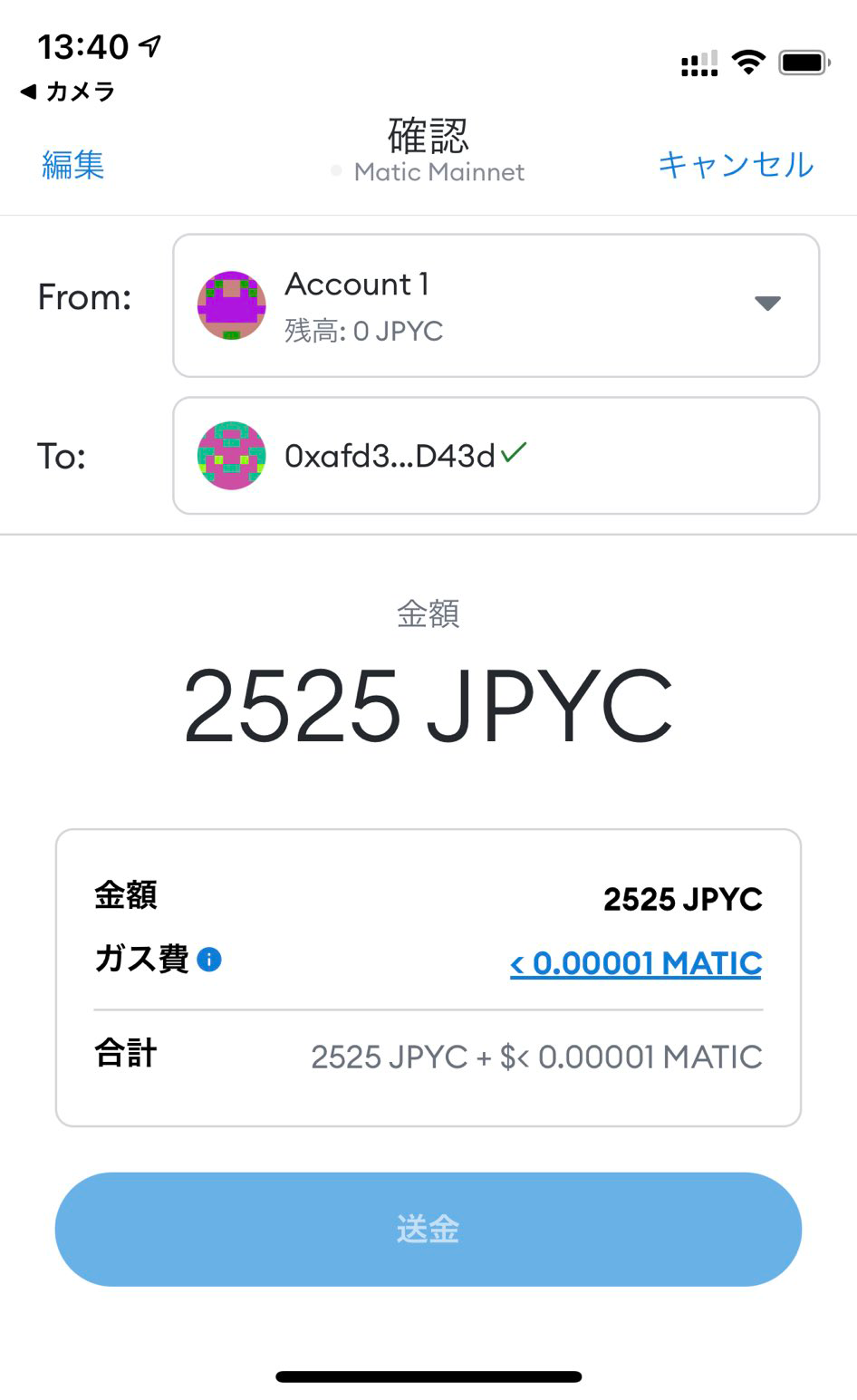
Task: Tap 編集 to edit the transaction
Action: 72,165
